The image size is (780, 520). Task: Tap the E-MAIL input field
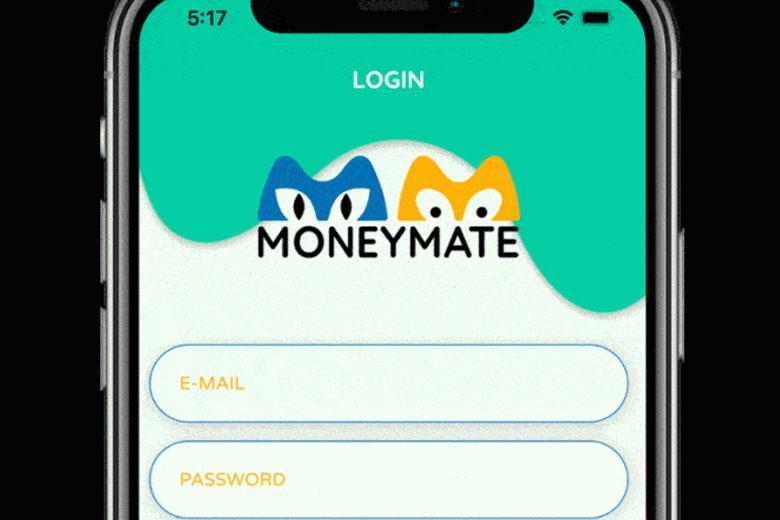click(x=388, y=383)
